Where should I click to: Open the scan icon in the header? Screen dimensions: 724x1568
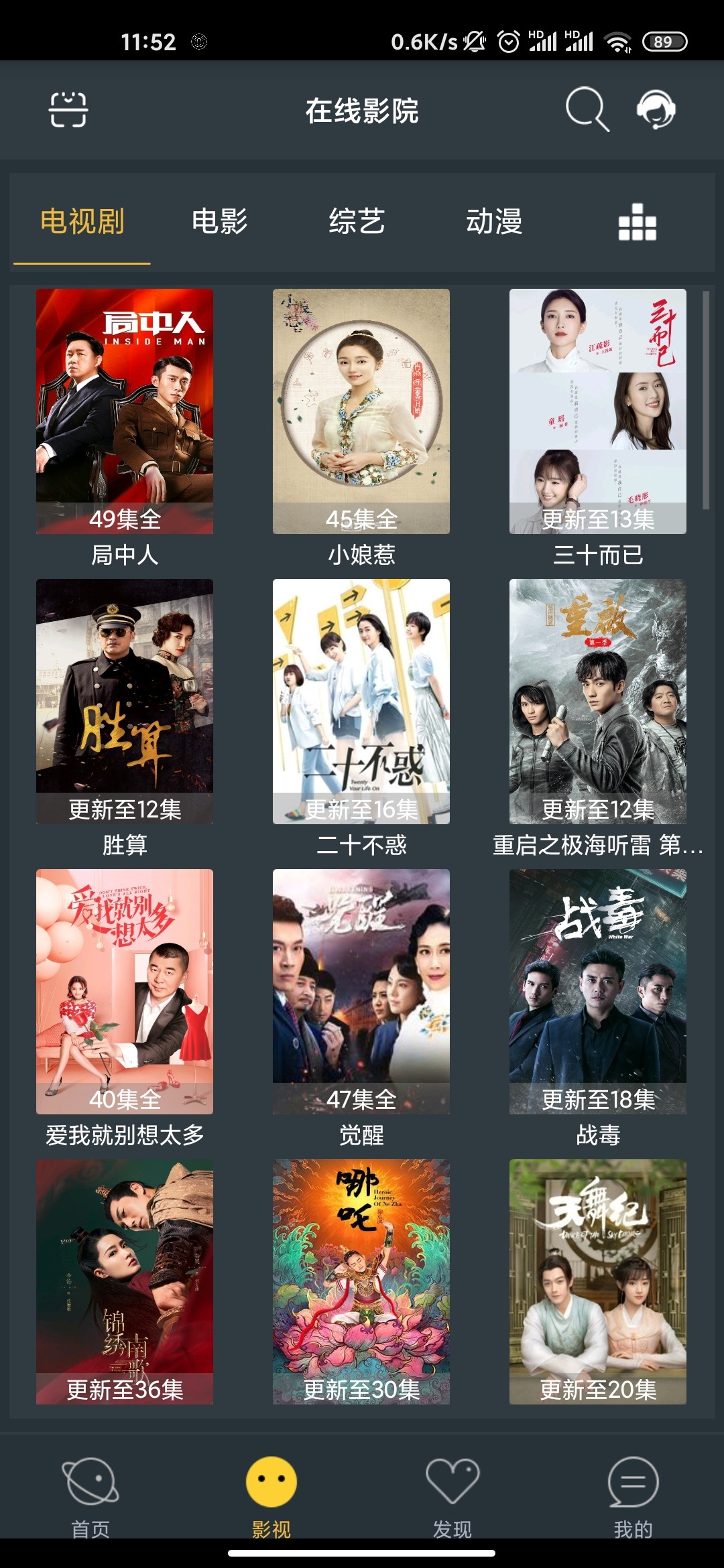[x=68, y=110]
